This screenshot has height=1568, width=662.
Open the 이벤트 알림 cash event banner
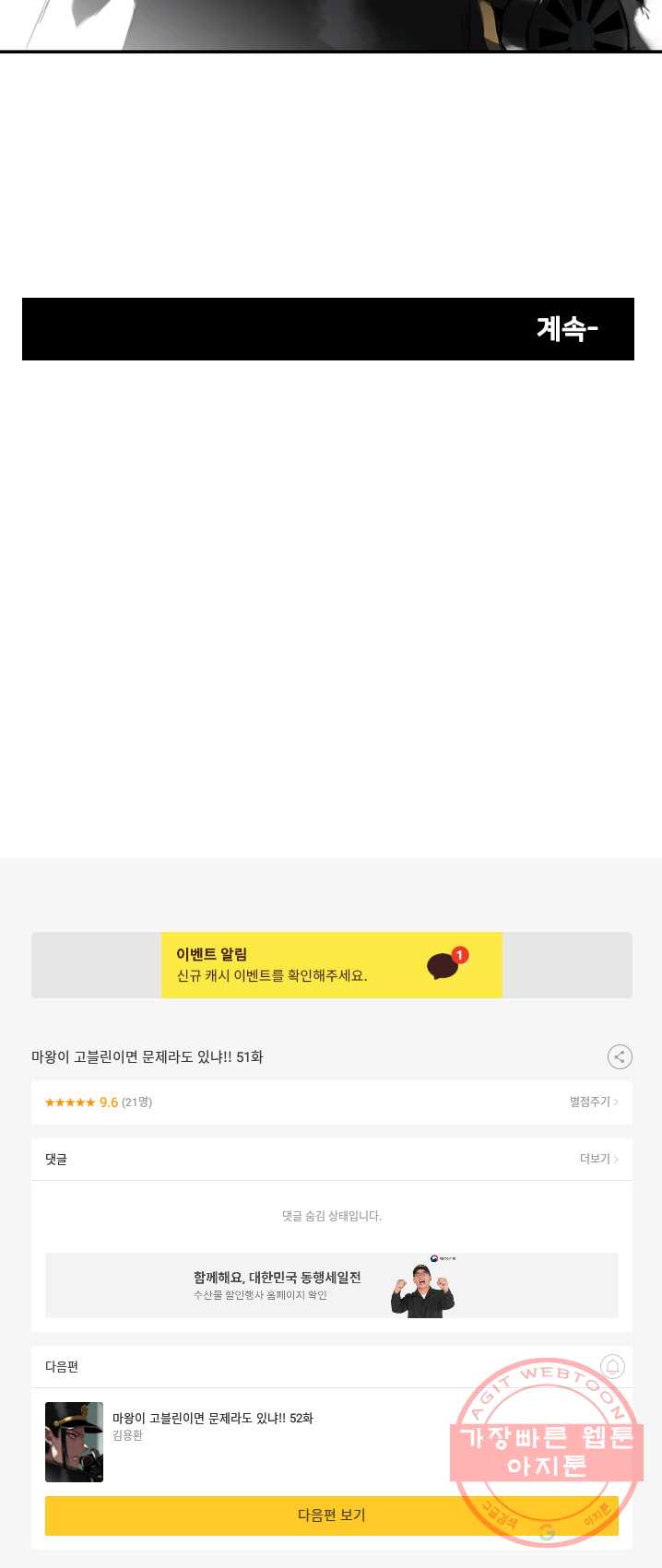pos(331,964)
